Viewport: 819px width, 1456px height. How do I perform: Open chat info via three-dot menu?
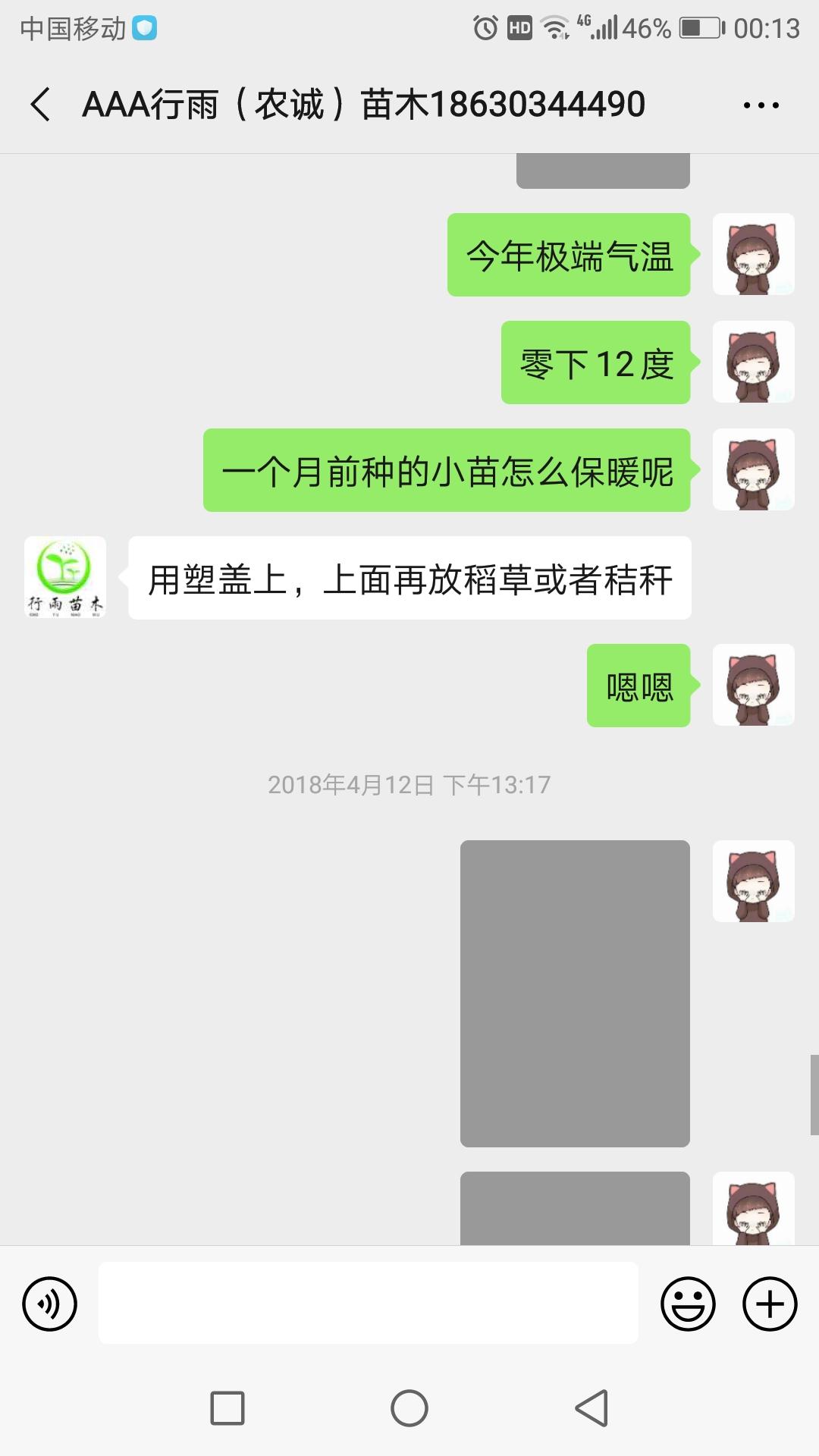click(x=761, y=105)
